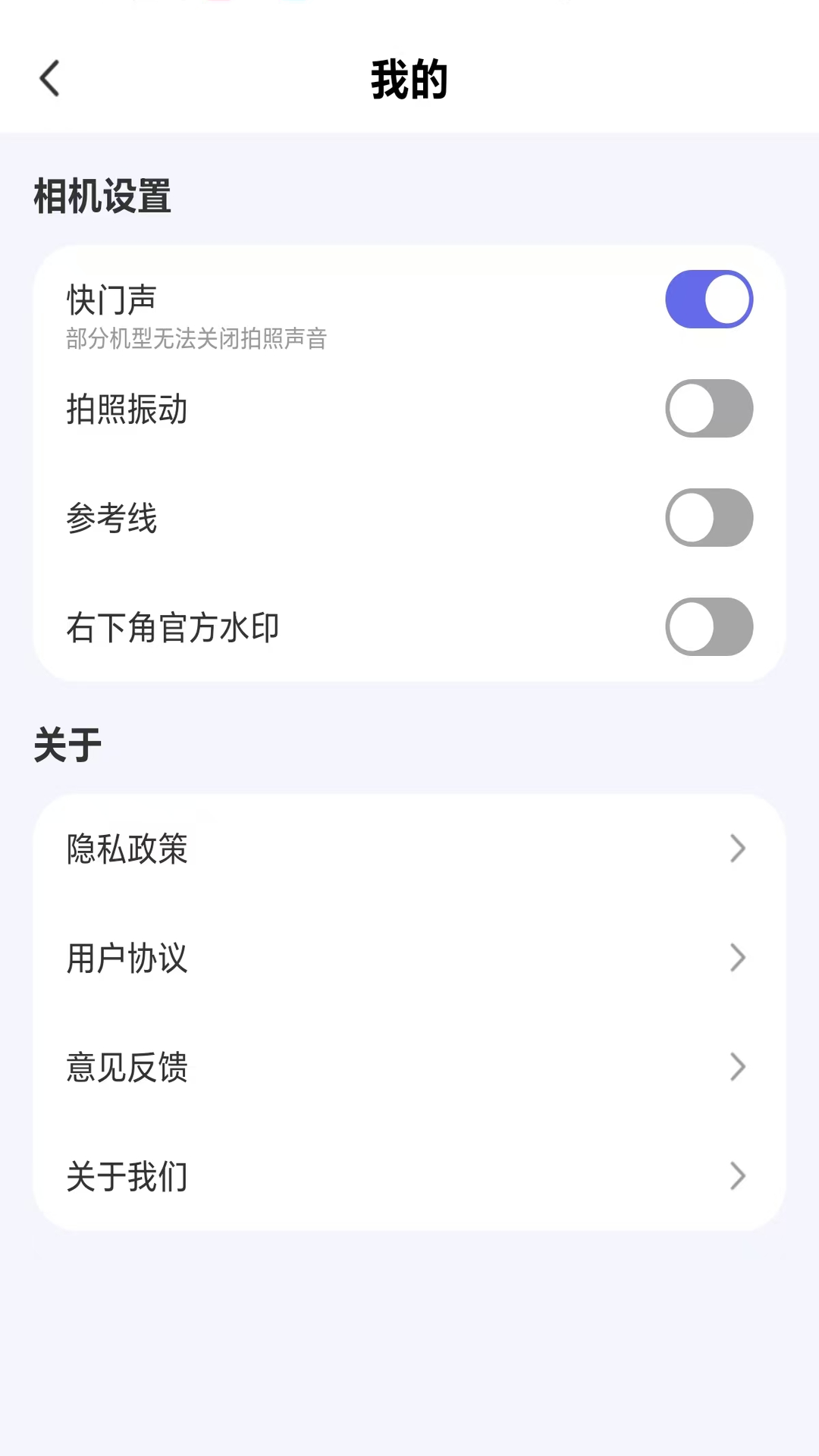Viewport: 819px width, 1456px height.
Task: Click the back arrow icon
Action: [50, 79]
